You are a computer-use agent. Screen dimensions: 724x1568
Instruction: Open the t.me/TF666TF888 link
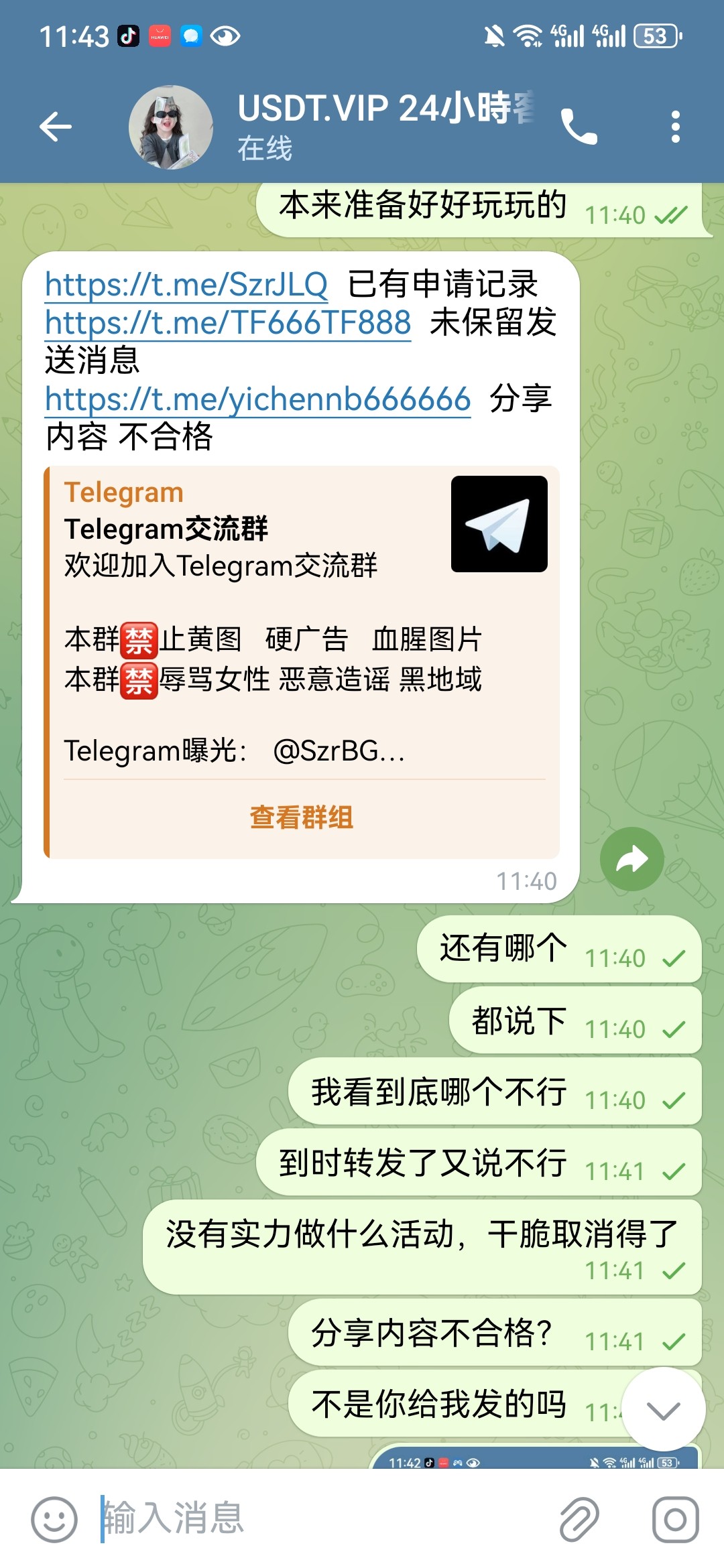pyautogui.click(x=228, y=323)
